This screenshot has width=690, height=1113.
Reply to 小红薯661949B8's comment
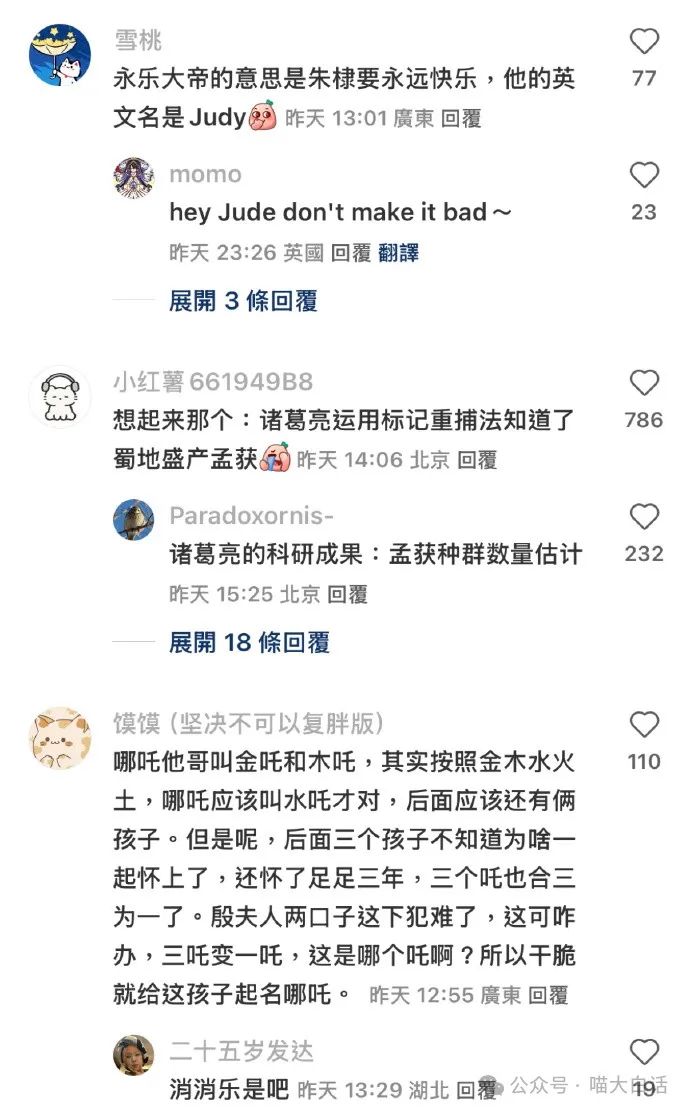click(477, 460)
